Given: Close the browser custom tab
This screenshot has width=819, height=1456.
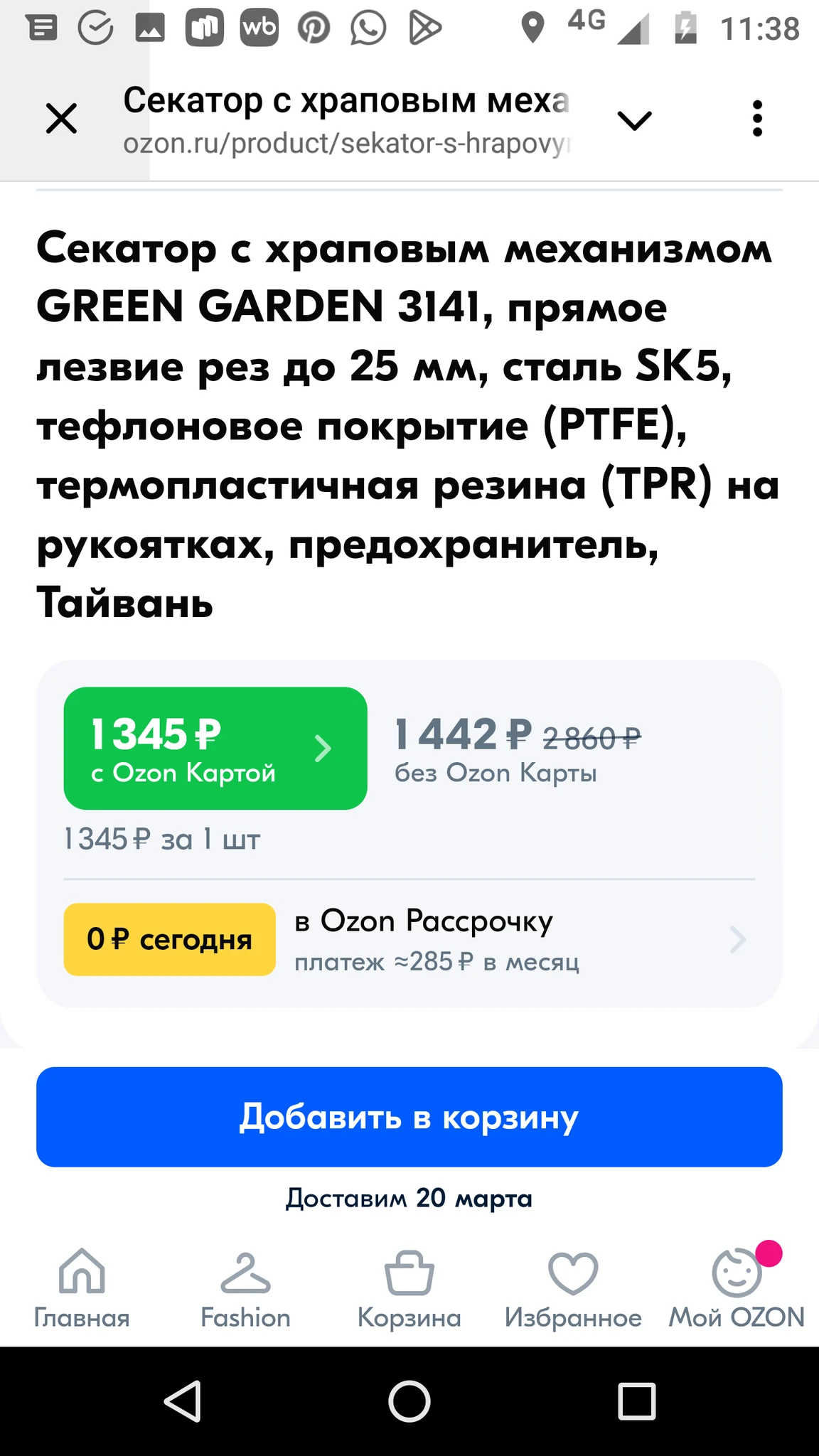Looking at the screenshot, I should point(61,118).
